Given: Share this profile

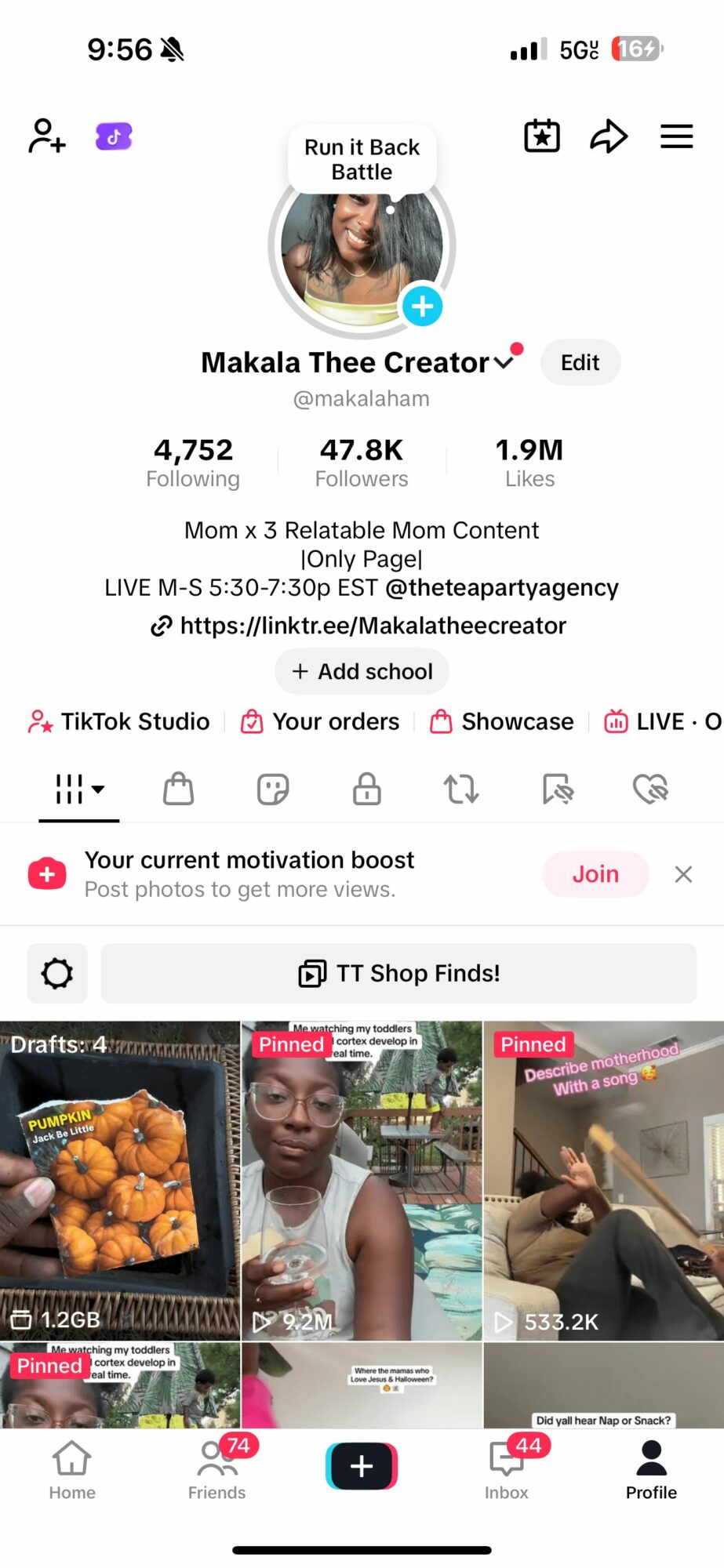Looking at the screenshot, I should pyautogui.click(x=609, y=136).
